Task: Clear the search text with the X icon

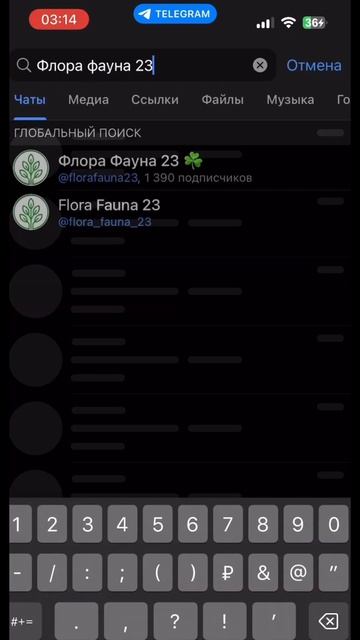Action: [x=260, y=65]
